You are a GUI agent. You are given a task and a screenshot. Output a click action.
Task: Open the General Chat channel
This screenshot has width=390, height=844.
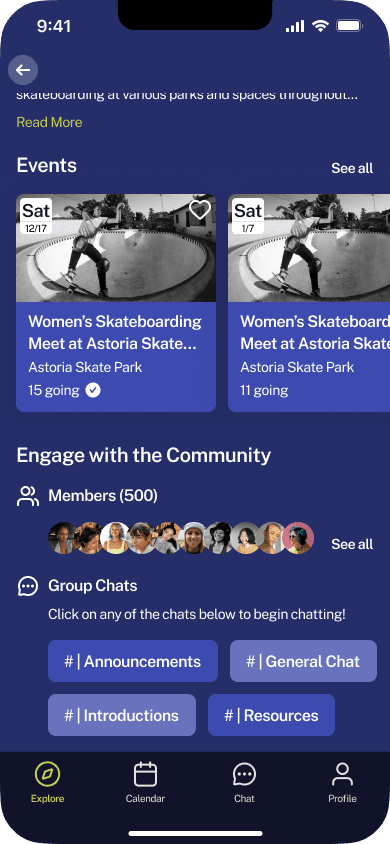(303, 661)
